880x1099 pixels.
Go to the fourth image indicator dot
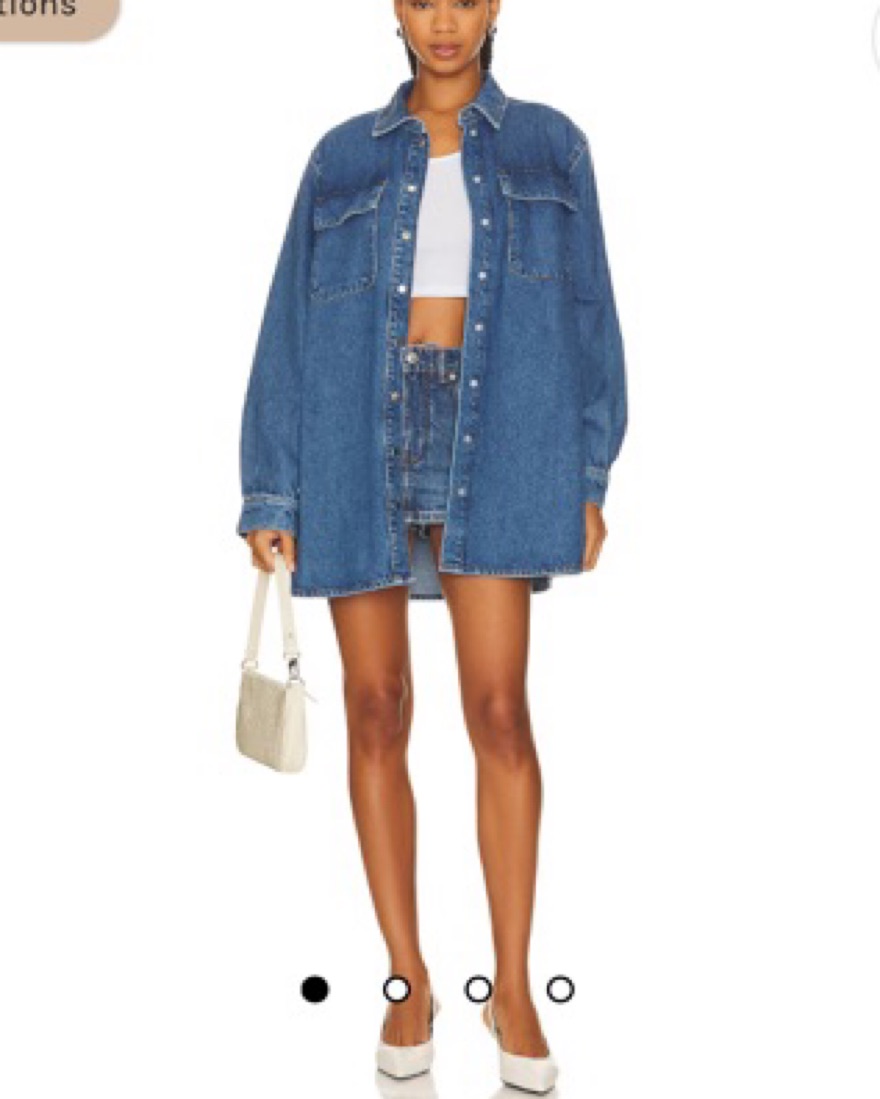(x=560, y=989)
